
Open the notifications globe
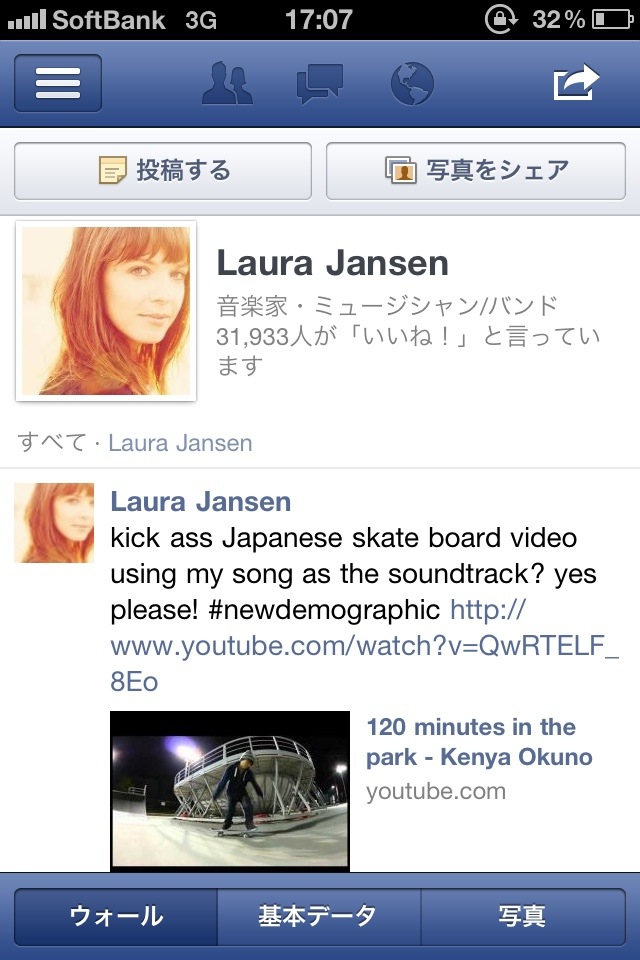pyautogui.click(x=412, y=84)
